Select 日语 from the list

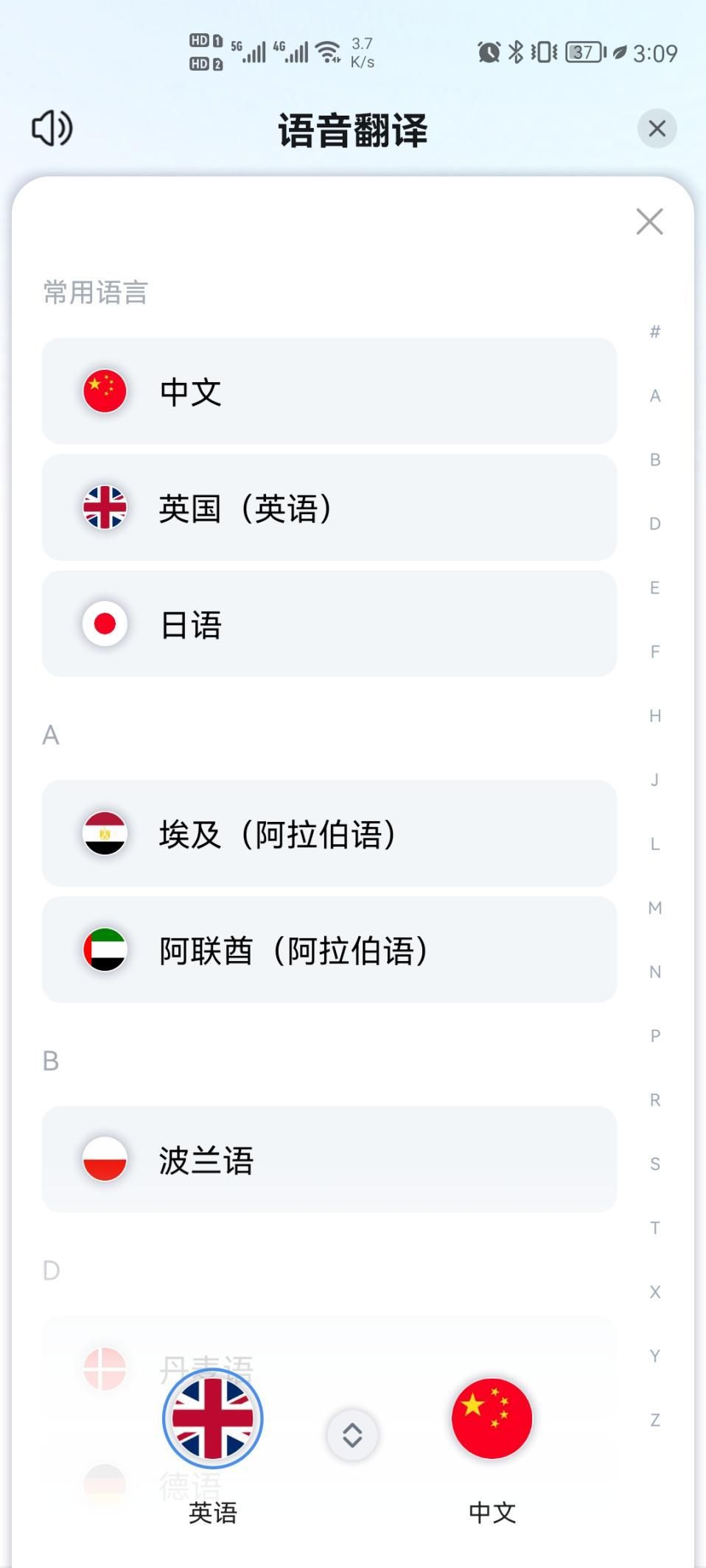click(329, 624)
